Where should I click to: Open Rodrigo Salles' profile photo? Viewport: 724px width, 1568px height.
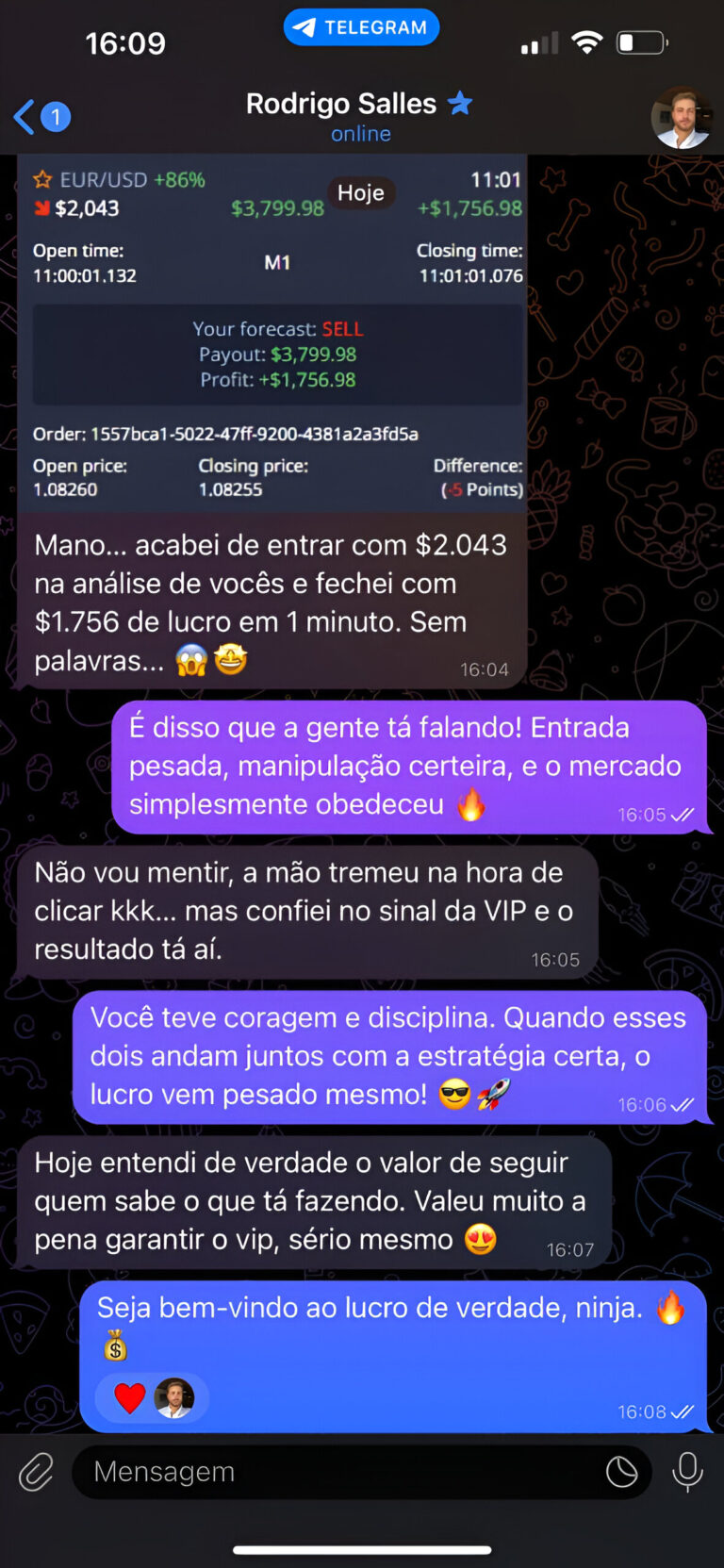click(x=681, y=119)
